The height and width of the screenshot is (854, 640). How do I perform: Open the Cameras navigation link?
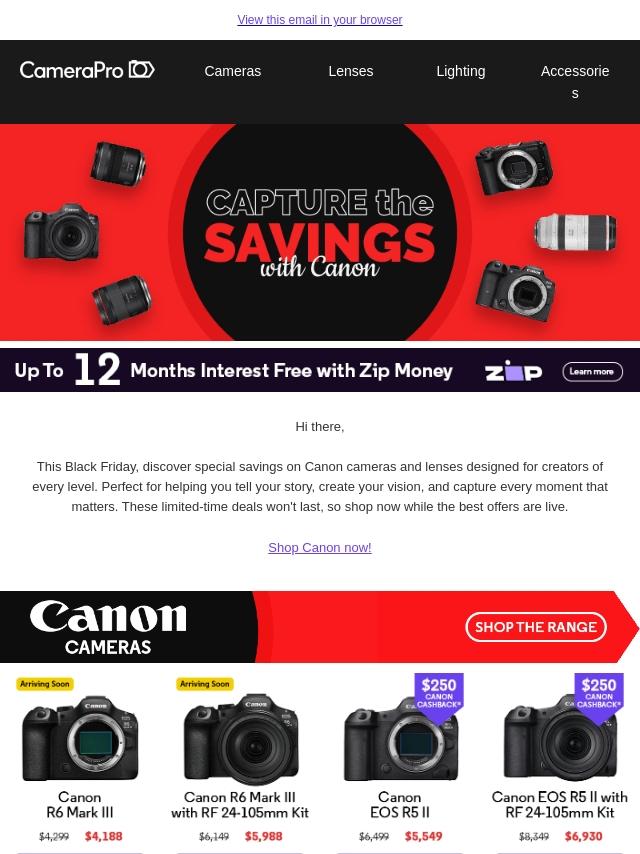tap(233, 71)
